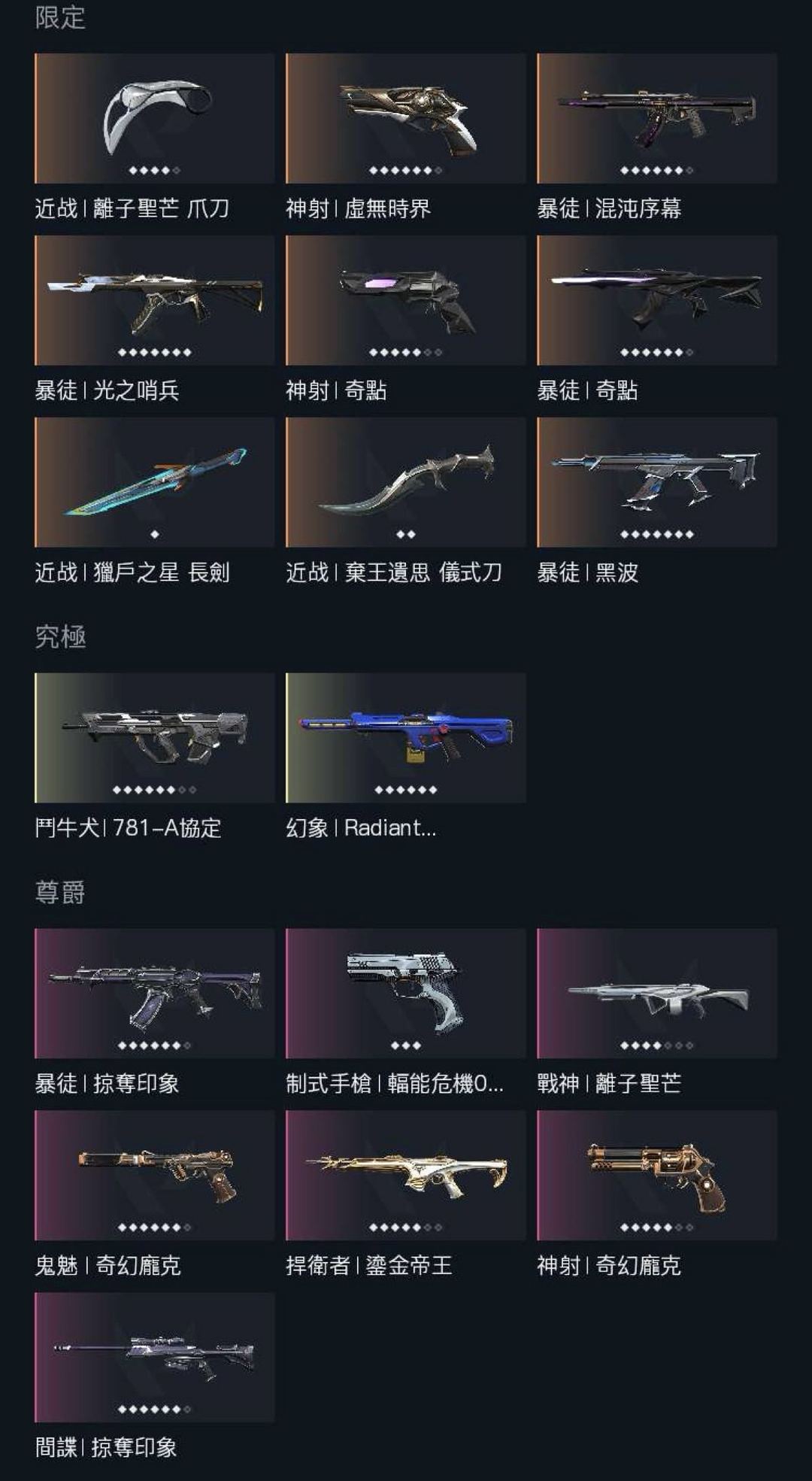Open the 戰神 離子聖芒 skin card

pos(656,994)
